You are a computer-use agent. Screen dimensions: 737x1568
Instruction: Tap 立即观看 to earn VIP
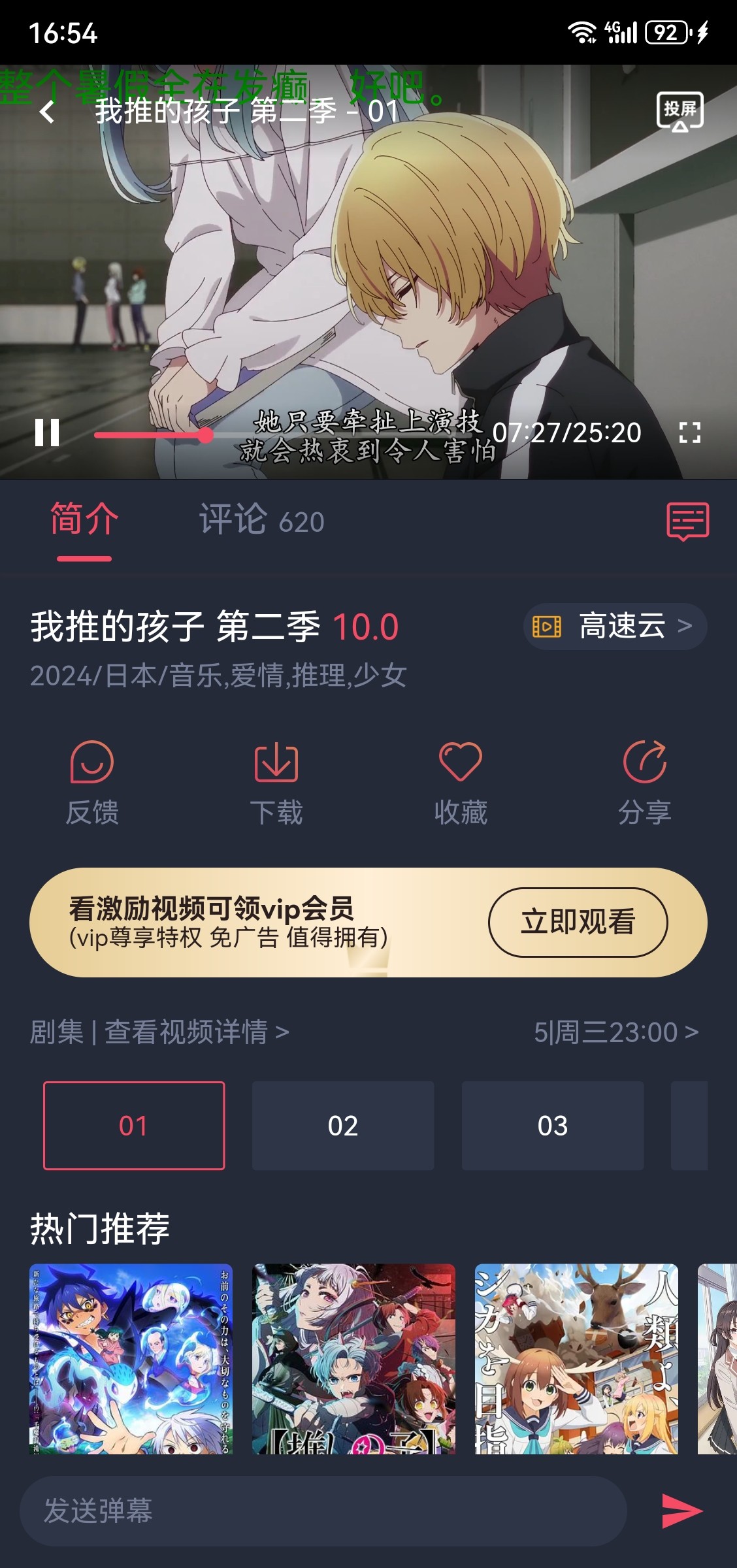[578, 923]
